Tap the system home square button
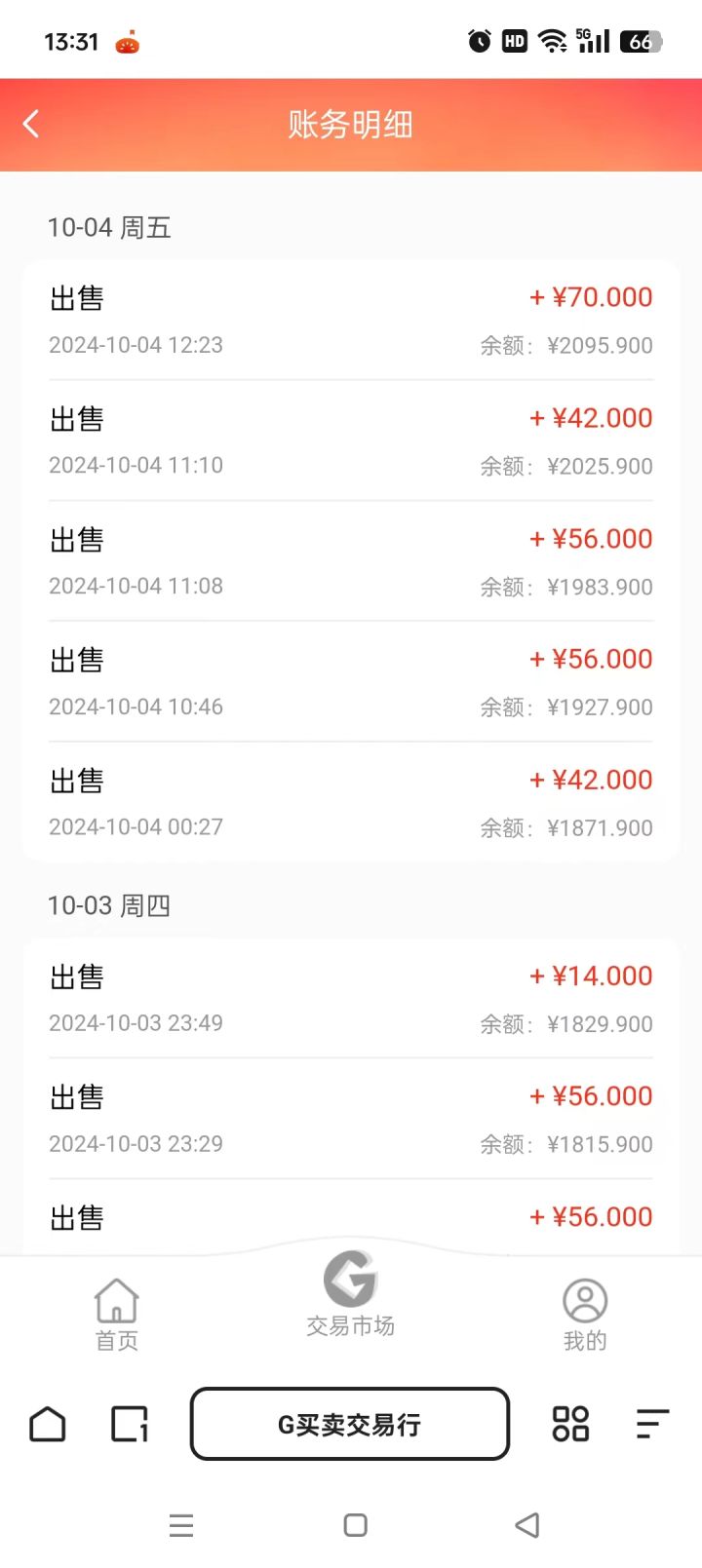 (356, 1525)
